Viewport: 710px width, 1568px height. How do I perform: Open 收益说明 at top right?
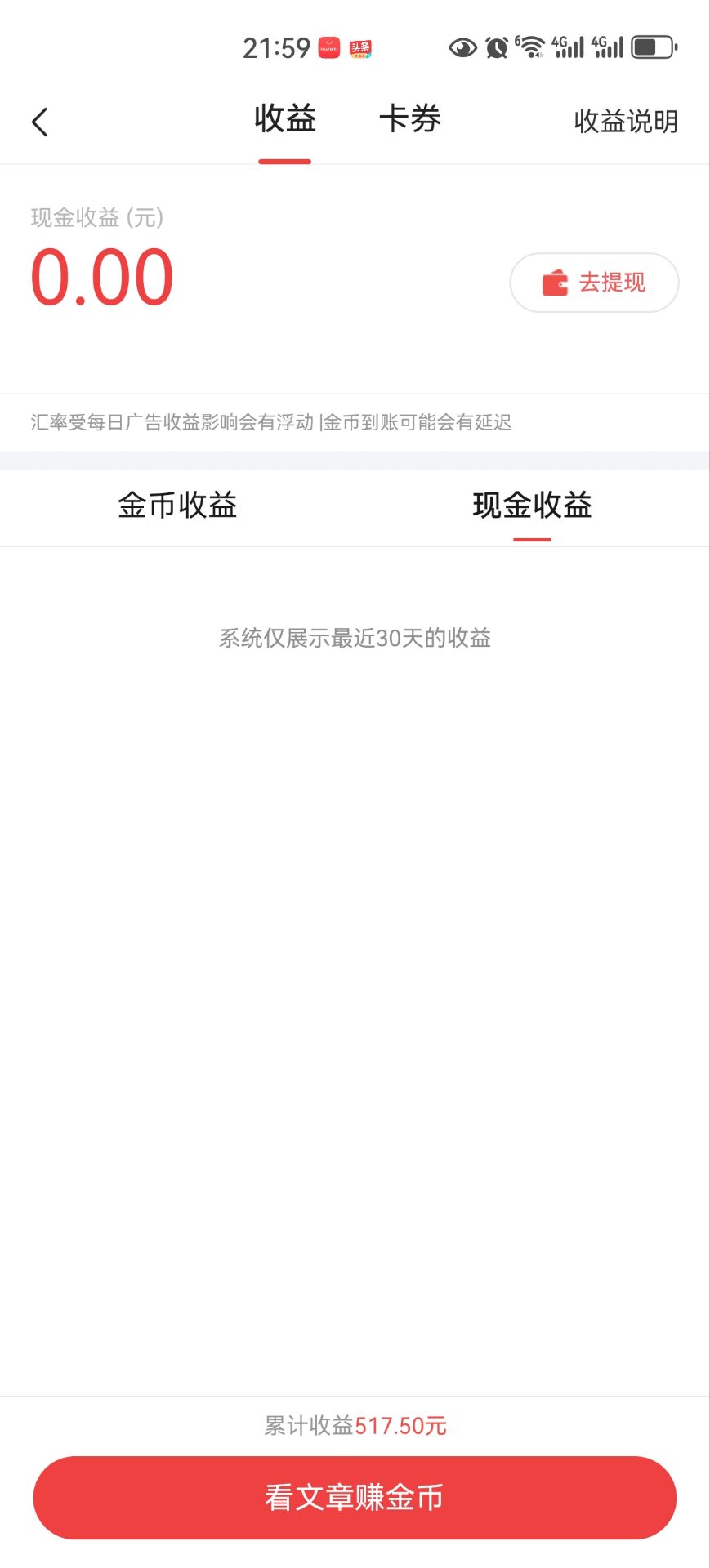[625, 122]
